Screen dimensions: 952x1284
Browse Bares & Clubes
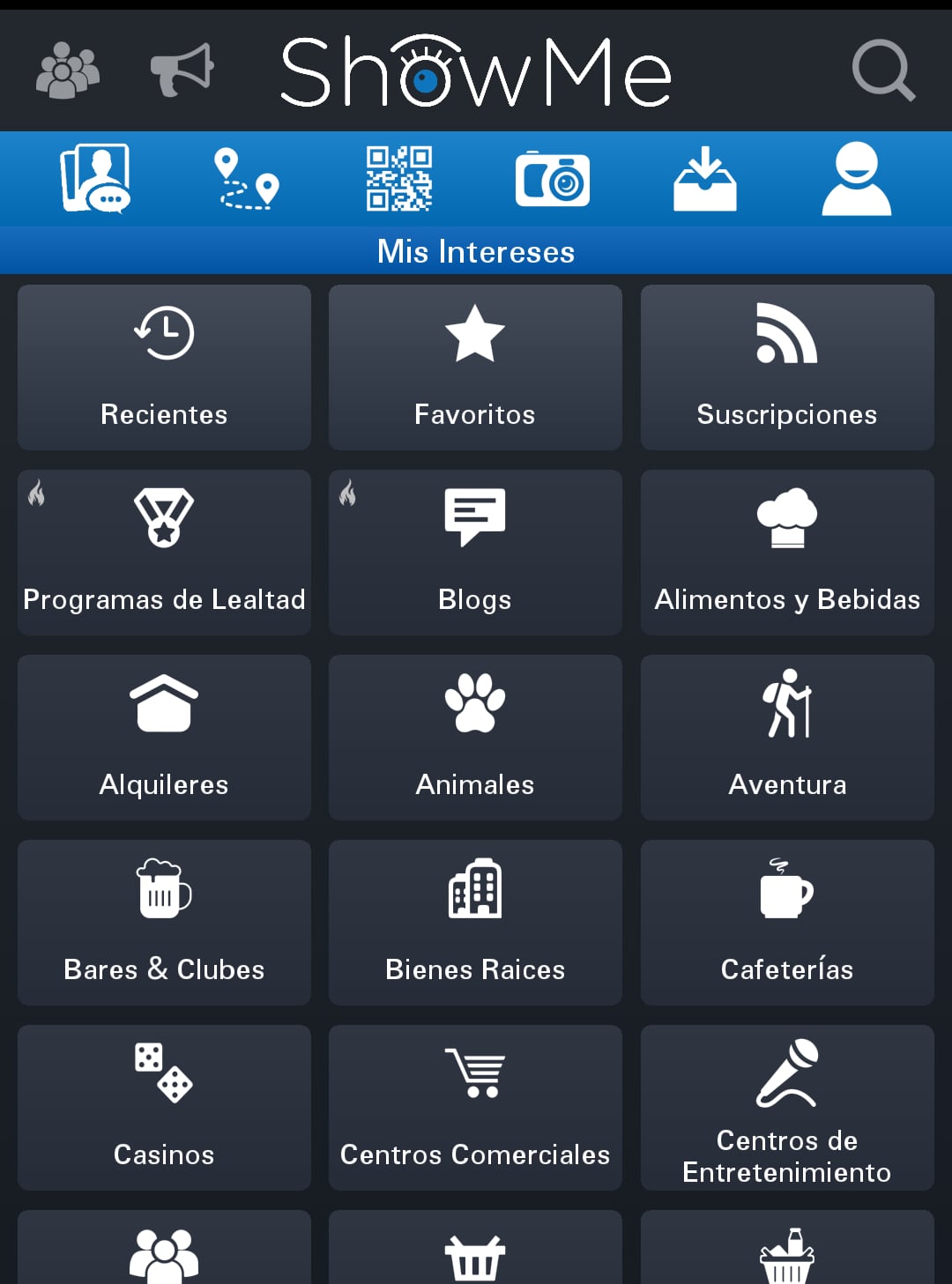[164, 923]
